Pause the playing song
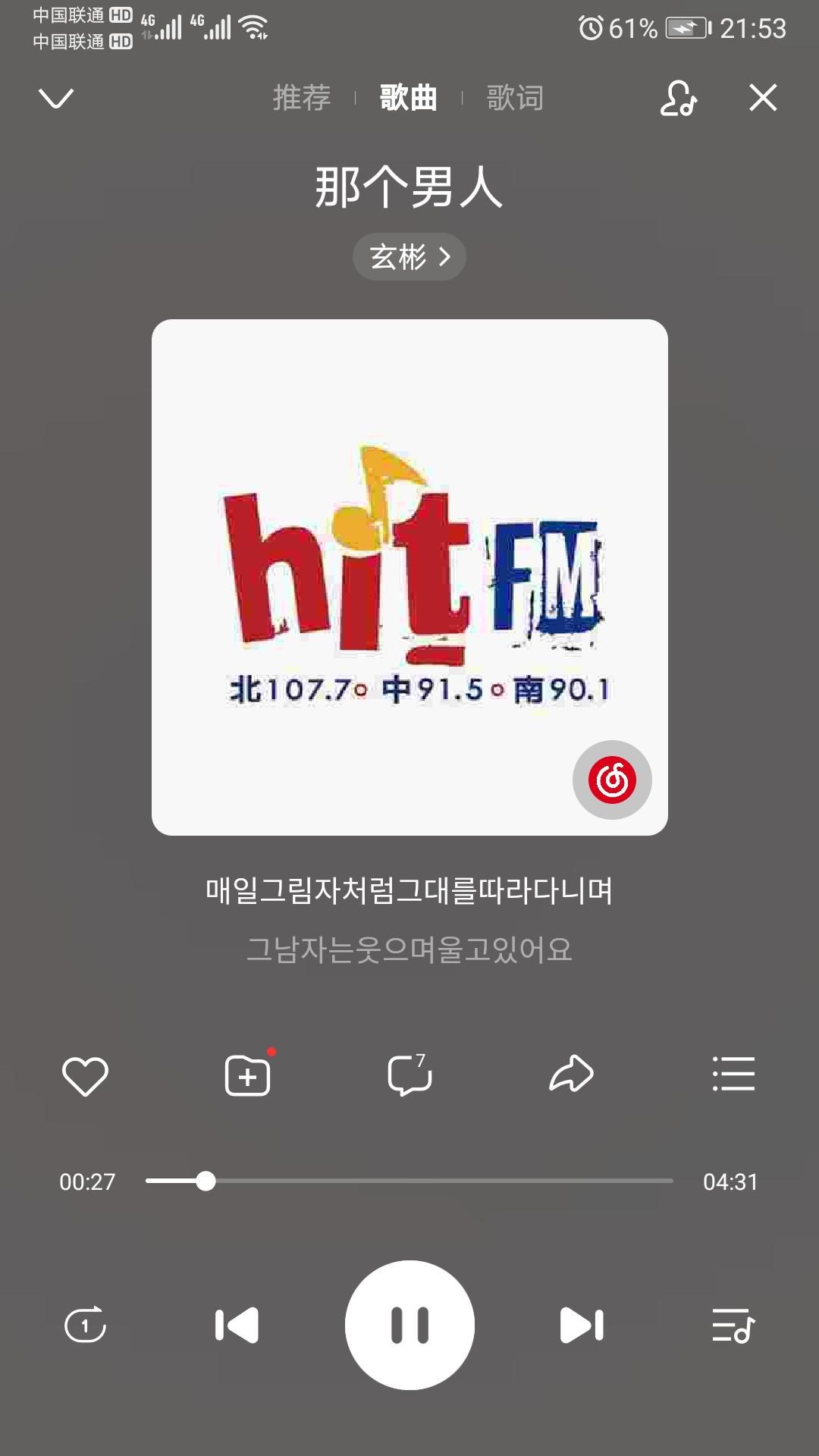This screenshot has width=819, height=1456. click(x=409, y=1325)
